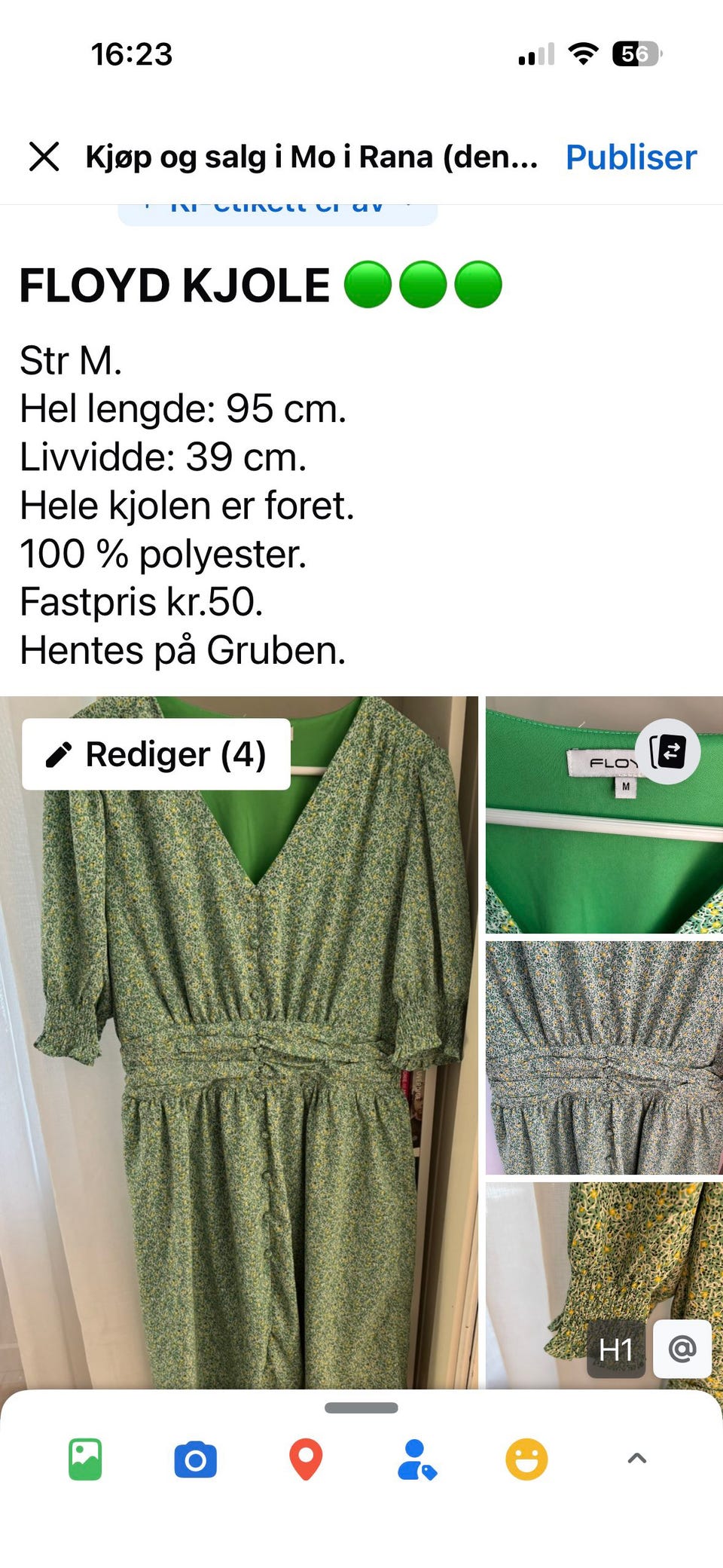This screenshot has width=723, height=1568.
Task: Open the Kjøp og salg group header
Action: point(311,157)
